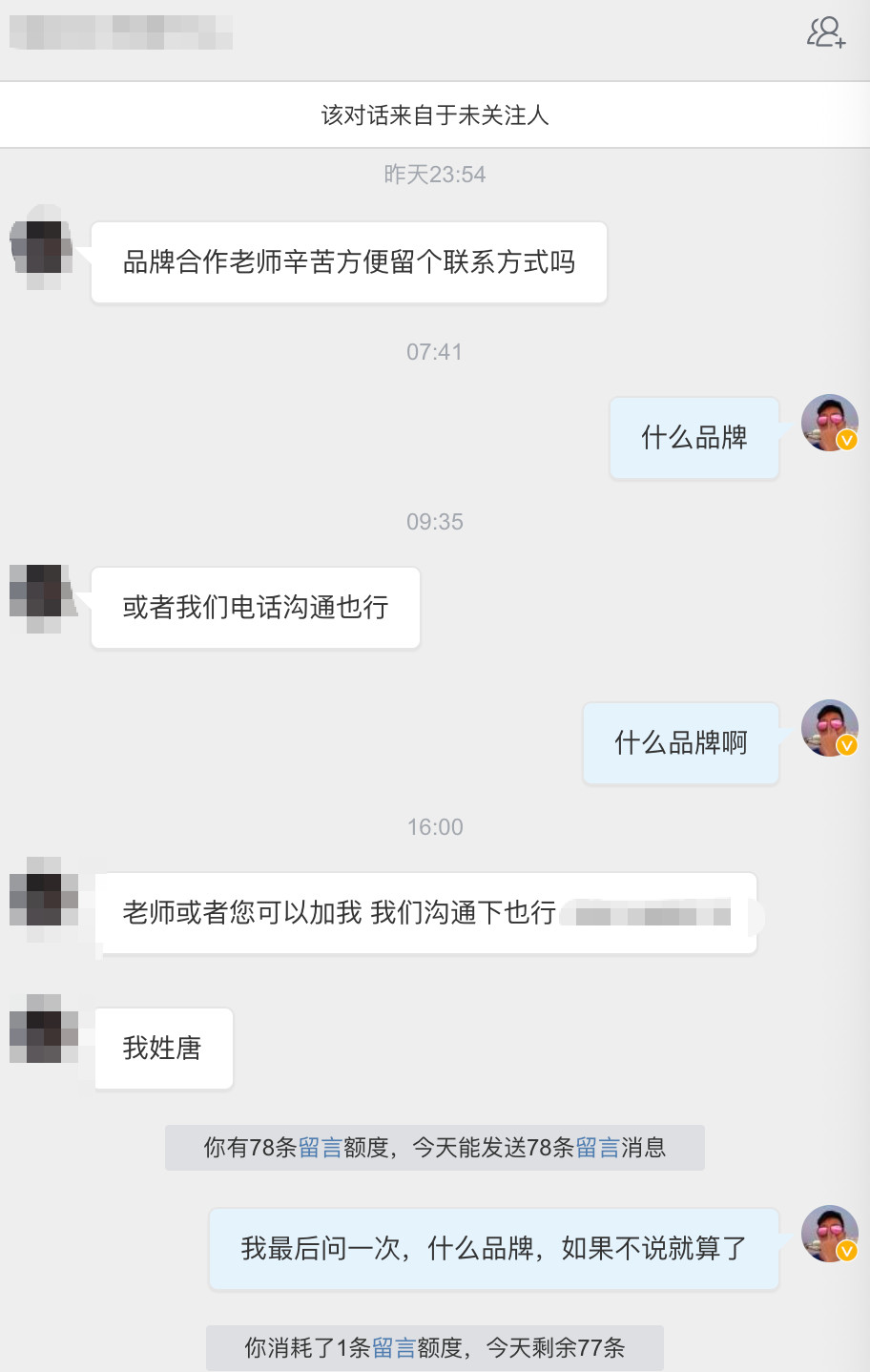This screenshot has height=1372, width=870.
Task: Select the '什么品牌啊' sent message bubble
Action: coord(679,743)
